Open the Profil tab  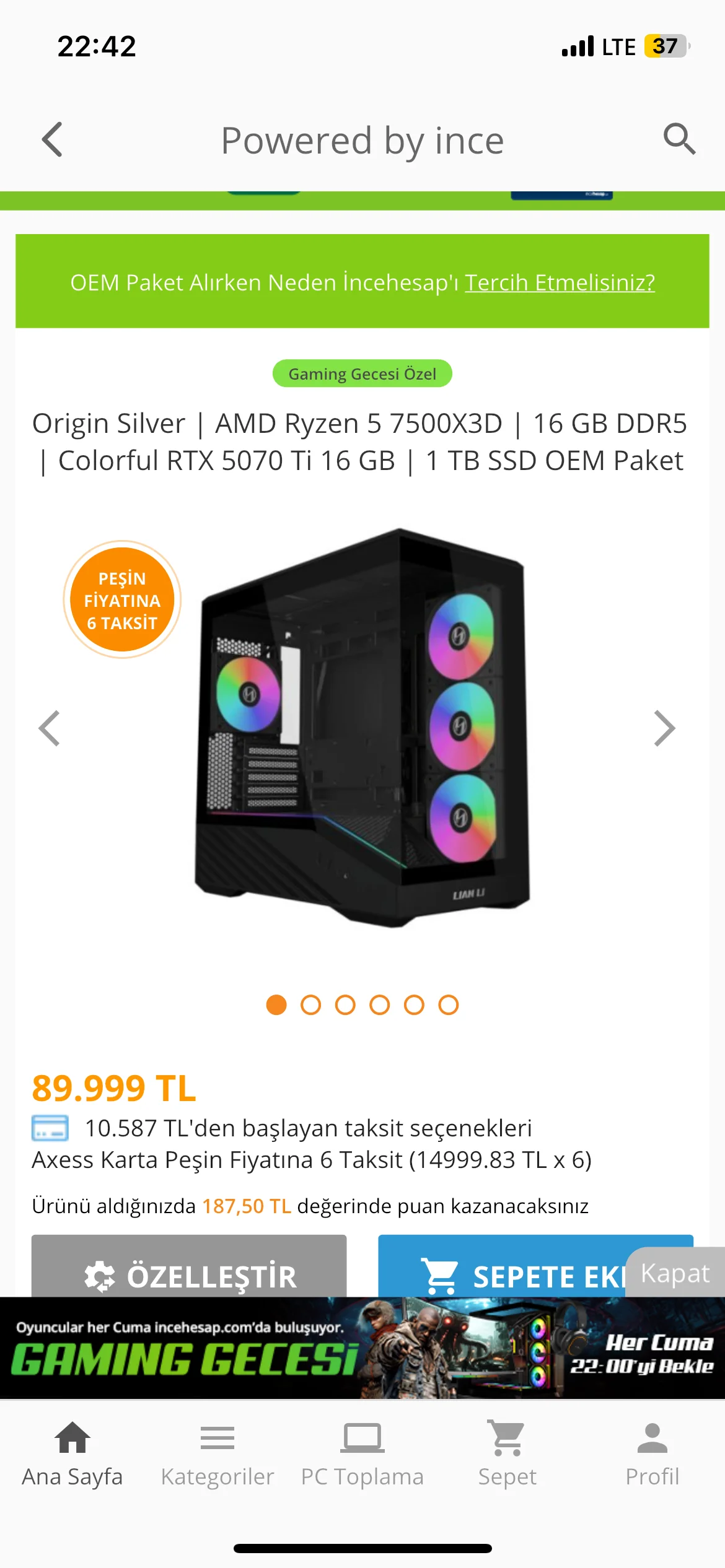tap(652, 1454)
